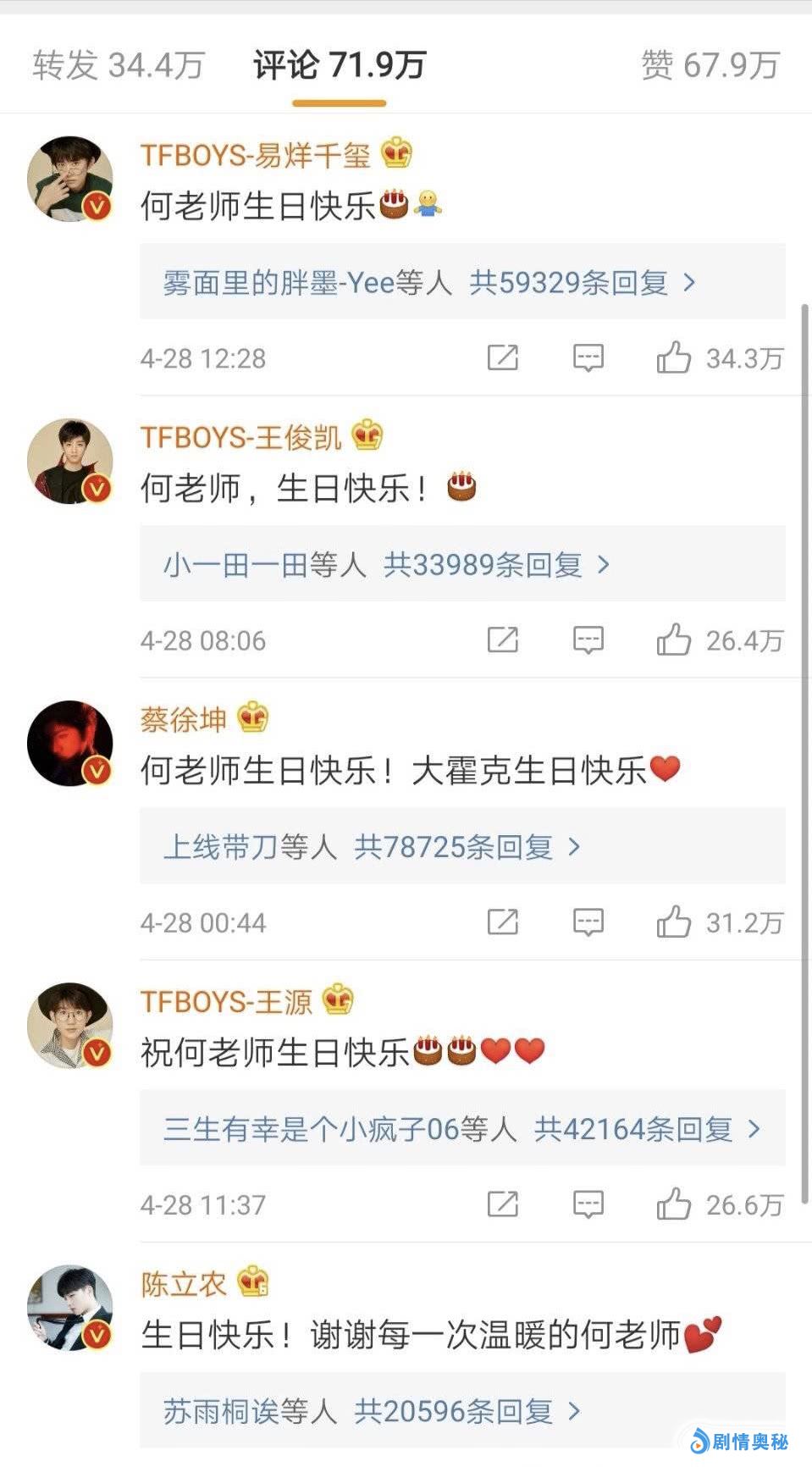Like 王源's comment with 26.6万 likes
812x1467 pixels.
pos(674,1204)
